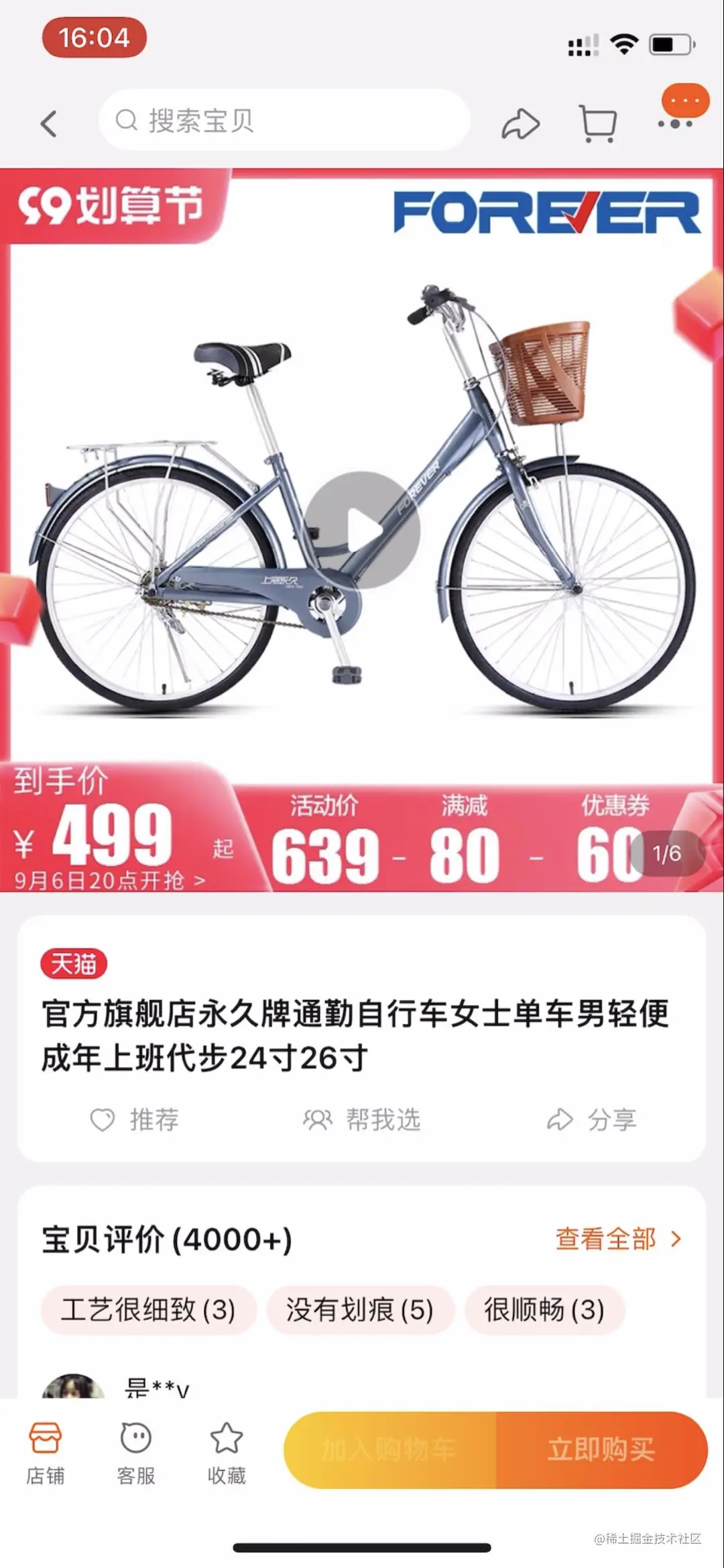Tap 立即购买 to buy now
Viewport: 724px width, 1568px height.
coord(601,1450)
